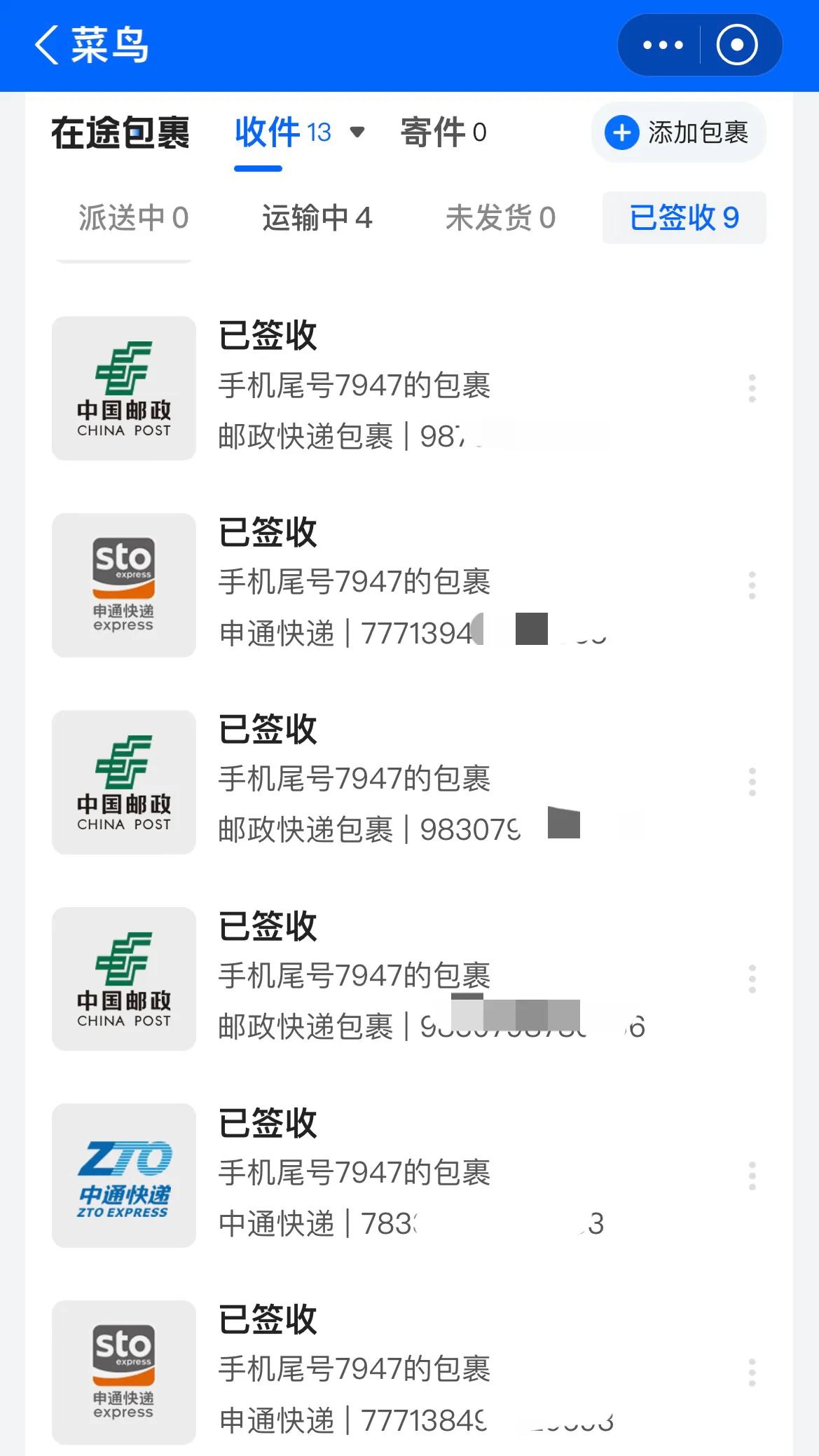Click the 添加包裹 button
The image size is (819, 1456).
pos(677,132)
